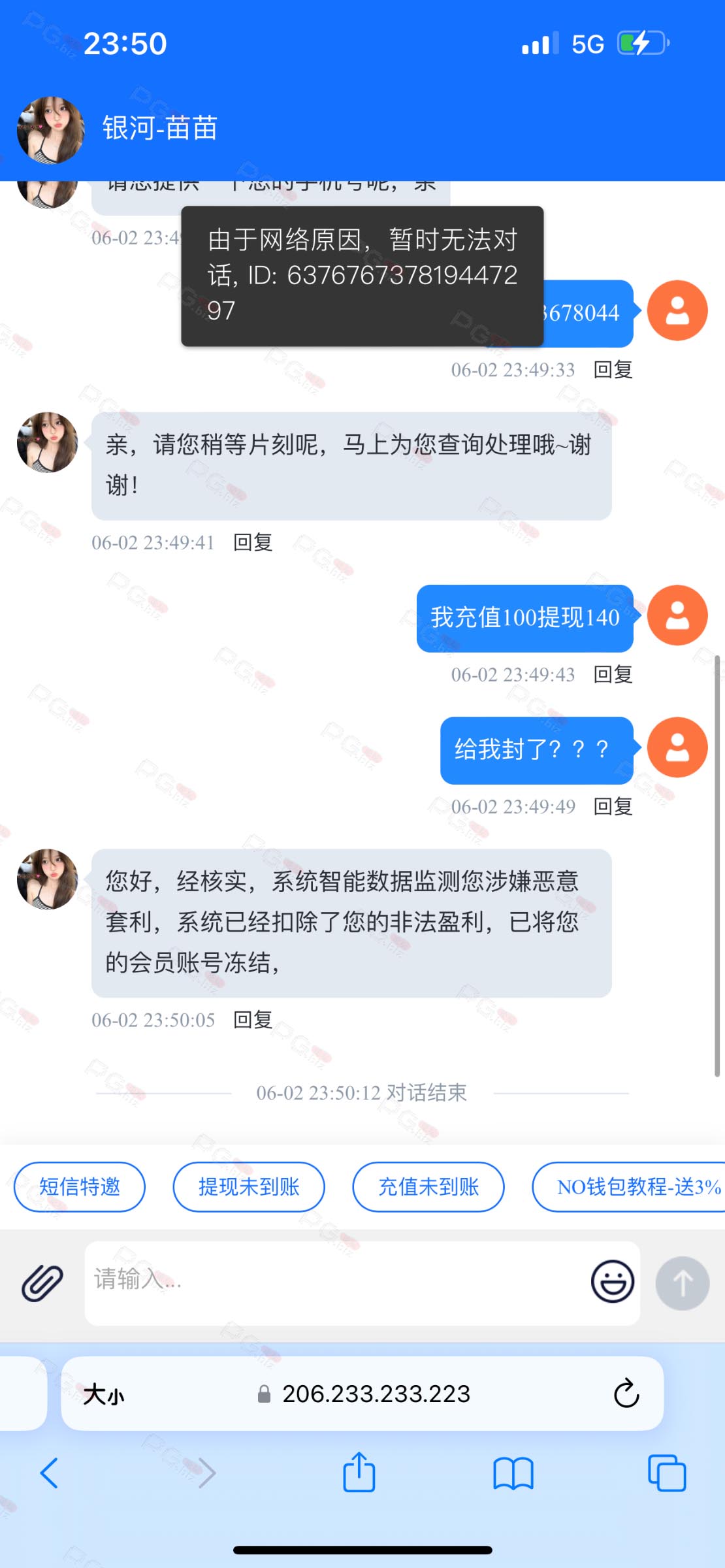Tap 回复 under the 23:49:41 message
This screenshot has width=725, height=1568.
click(253, 542)
